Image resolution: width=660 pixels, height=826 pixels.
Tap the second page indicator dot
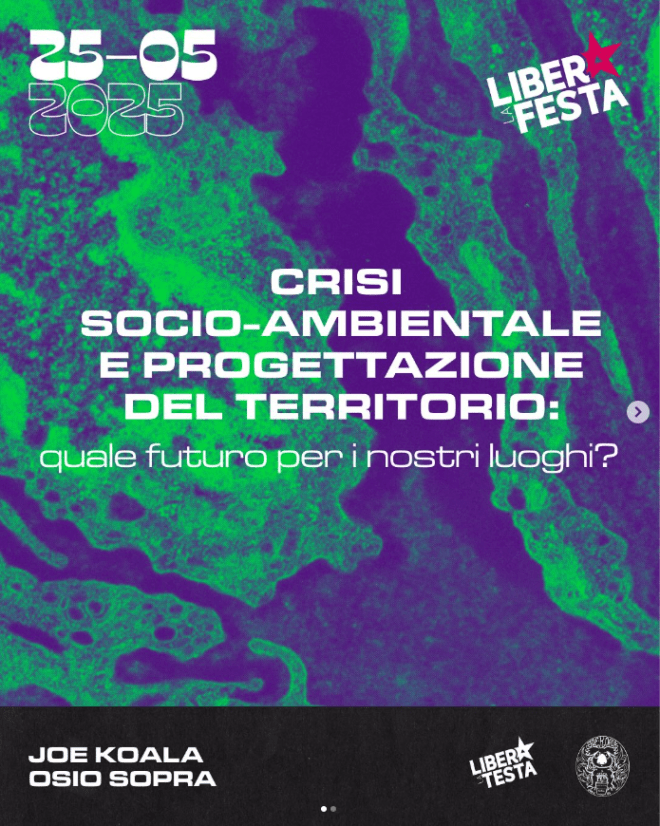[x=333, y=809]
